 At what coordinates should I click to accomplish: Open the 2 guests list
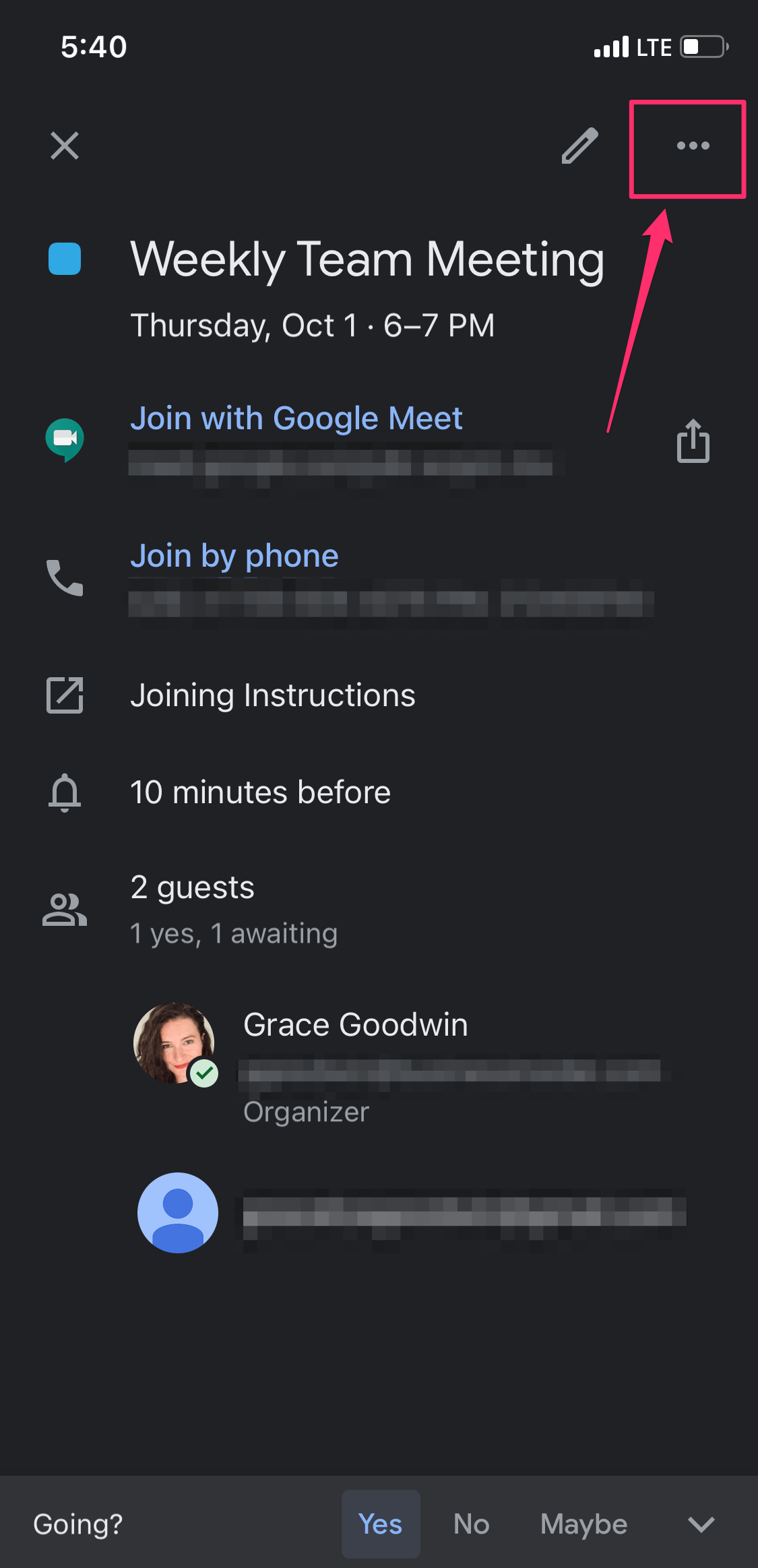pyautogui.click(x=192, y=888)
